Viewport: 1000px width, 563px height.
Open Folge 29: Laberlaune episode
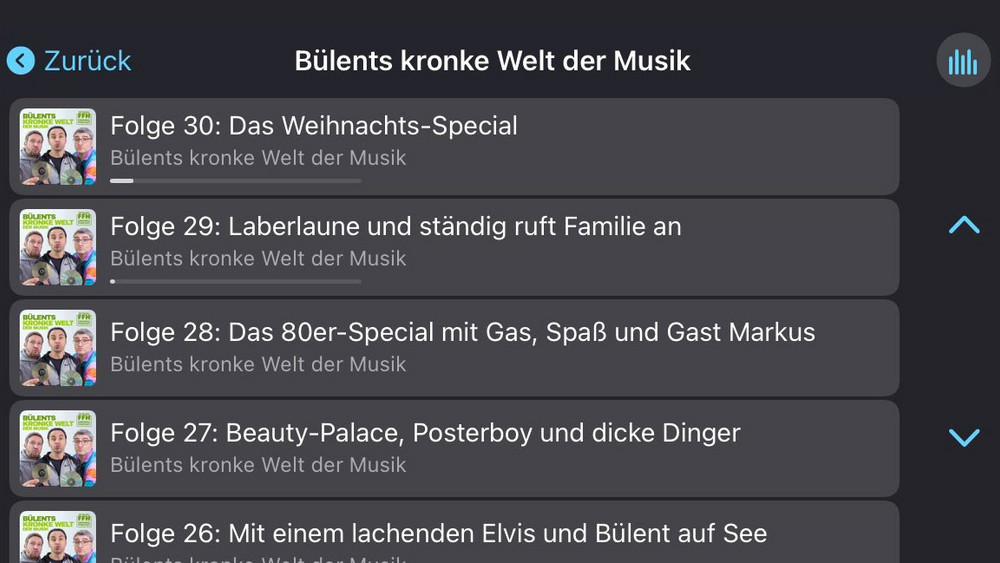click(454, 246)
